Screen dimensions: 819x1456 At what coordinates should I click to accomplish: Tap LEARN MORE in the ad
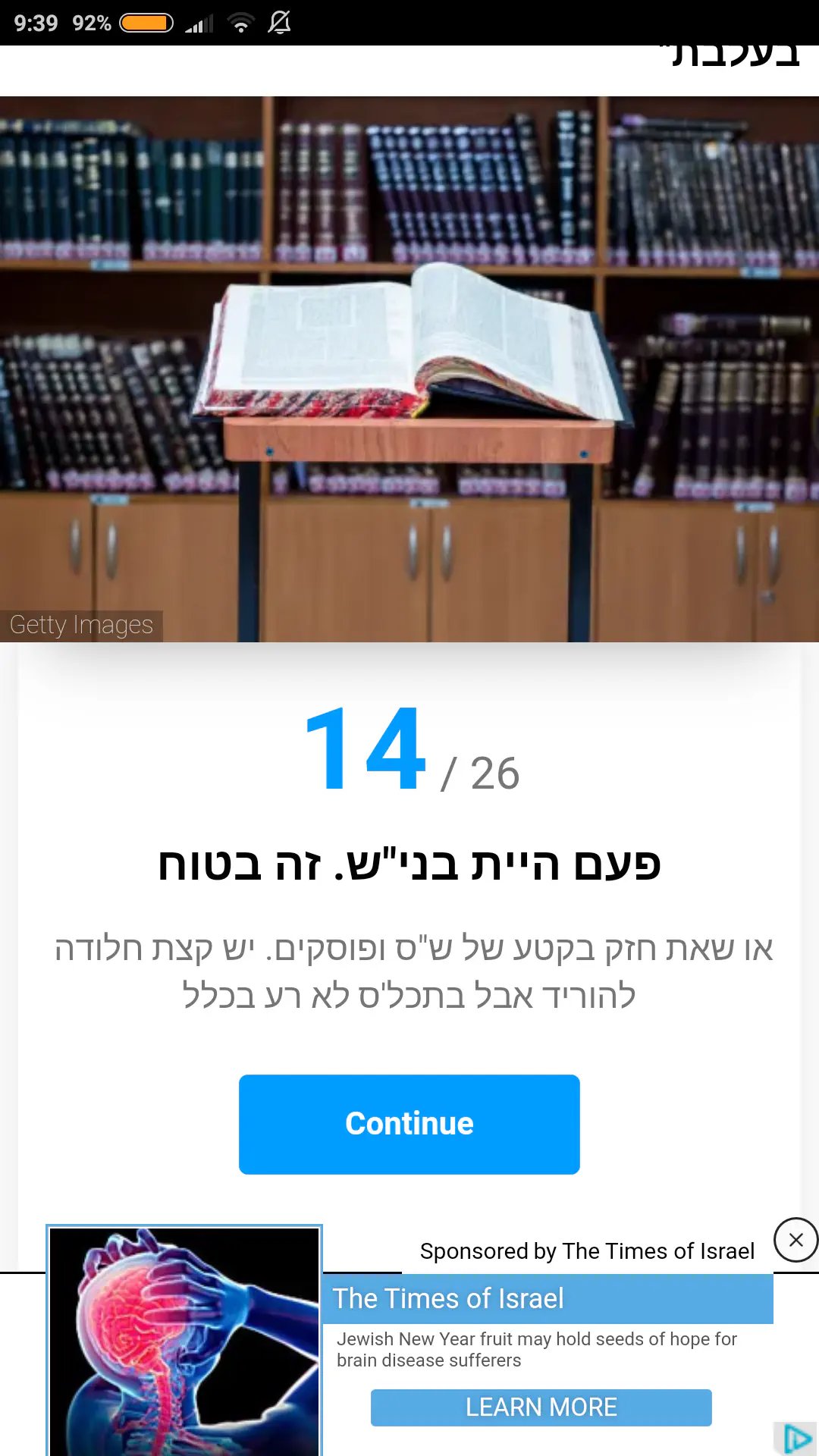(541, 1407)
